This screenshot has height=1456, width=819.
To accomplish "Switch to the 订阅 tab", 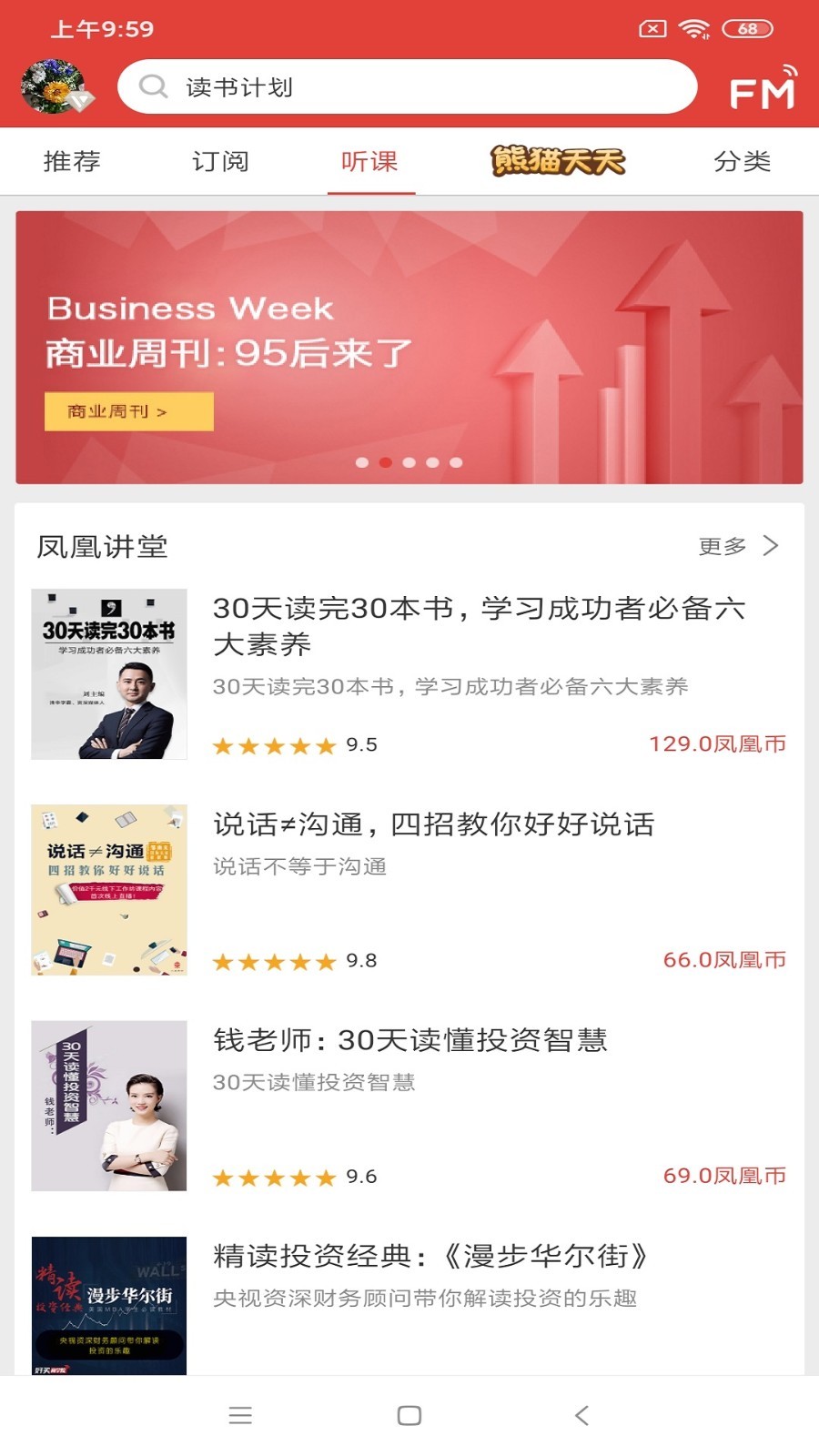I will click(x=220, y=161).
